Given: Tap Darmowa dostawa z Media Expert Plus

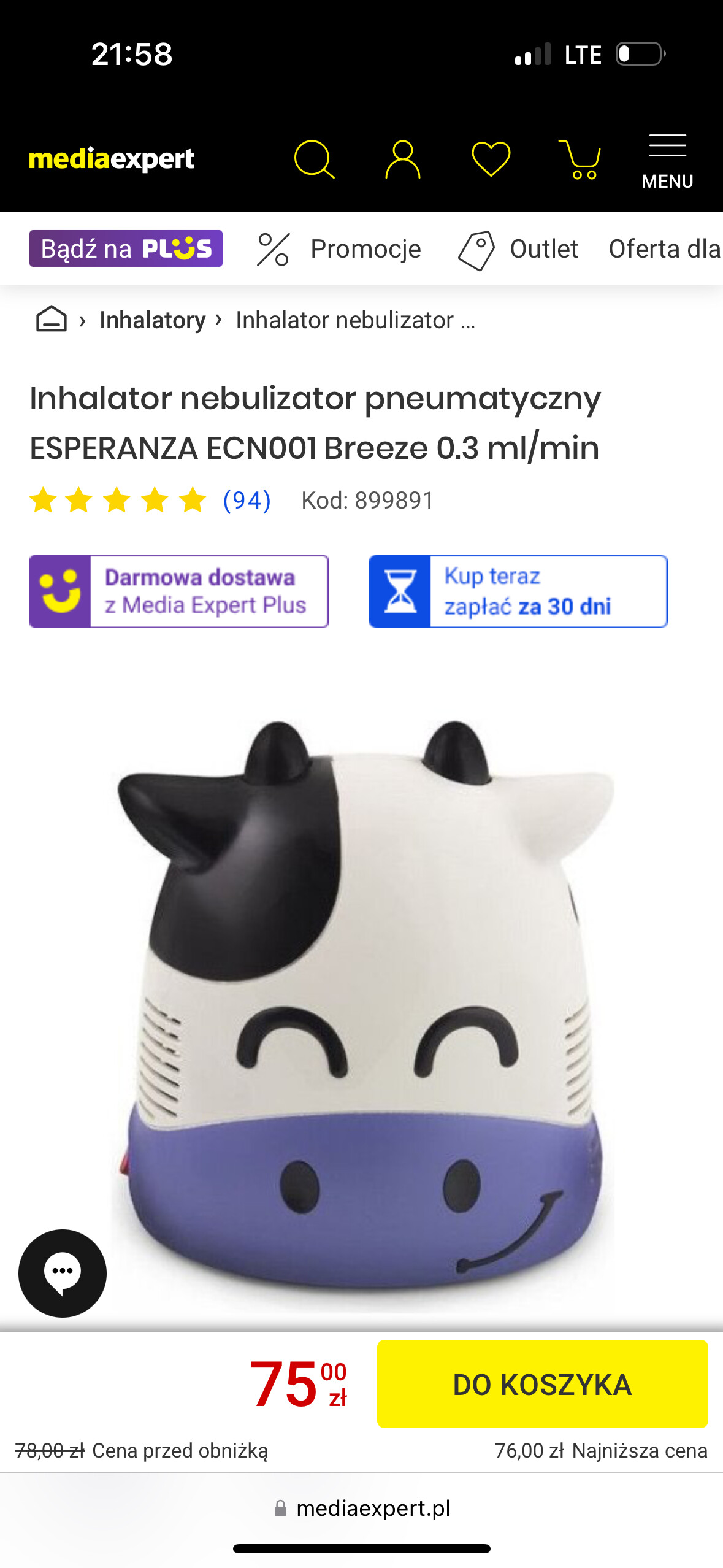Looking at the screenshot, I should [x=179, y=591].
